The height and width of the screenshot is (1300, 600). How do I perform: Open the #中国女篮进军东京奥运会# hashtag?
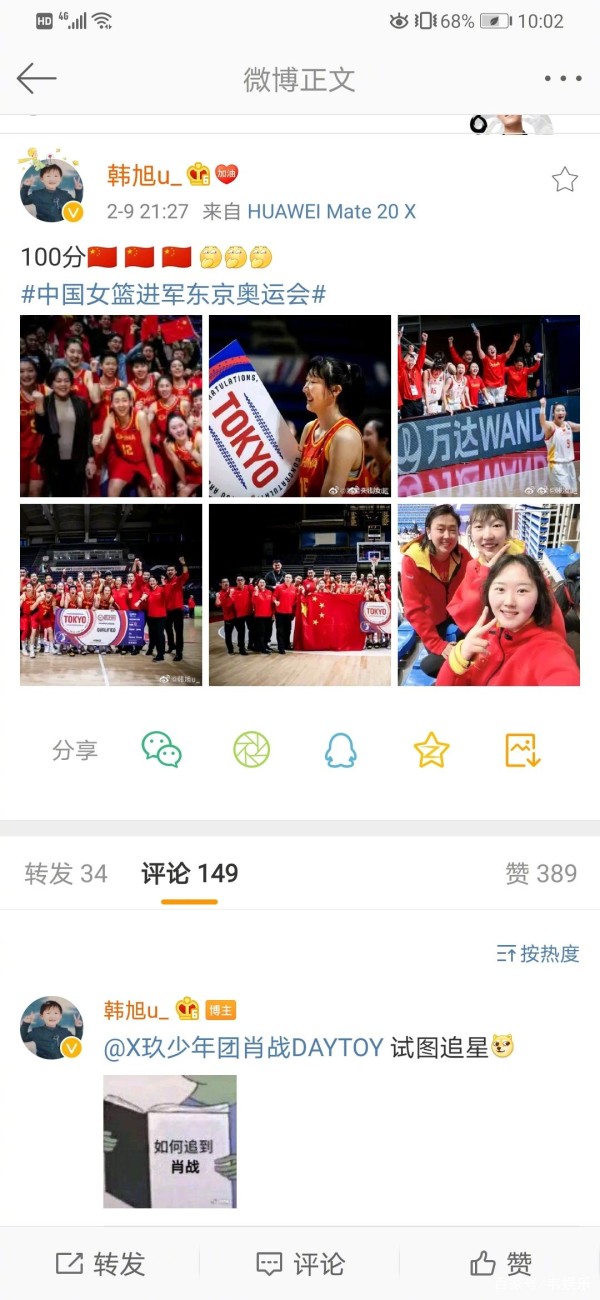coord(174,294)
